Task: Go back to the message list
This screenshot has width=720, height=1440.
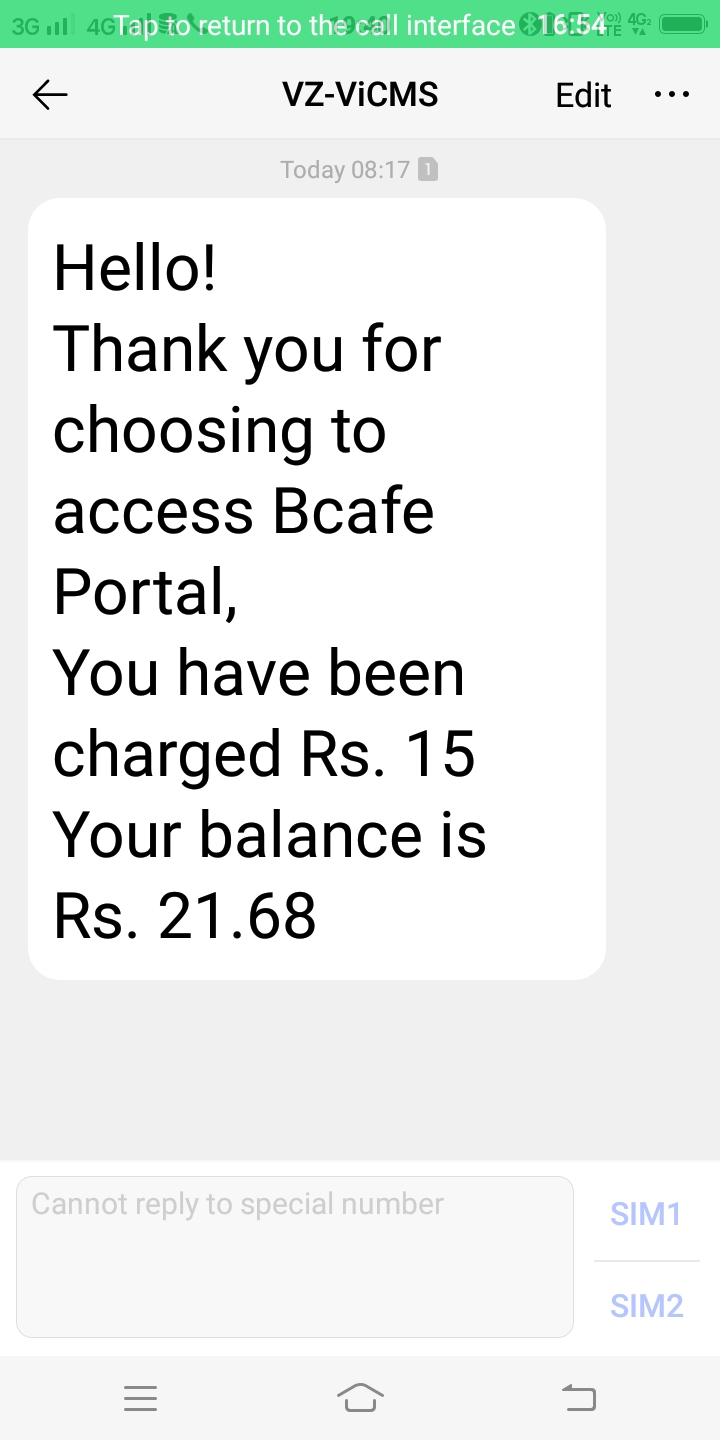Action: (49, 95)
